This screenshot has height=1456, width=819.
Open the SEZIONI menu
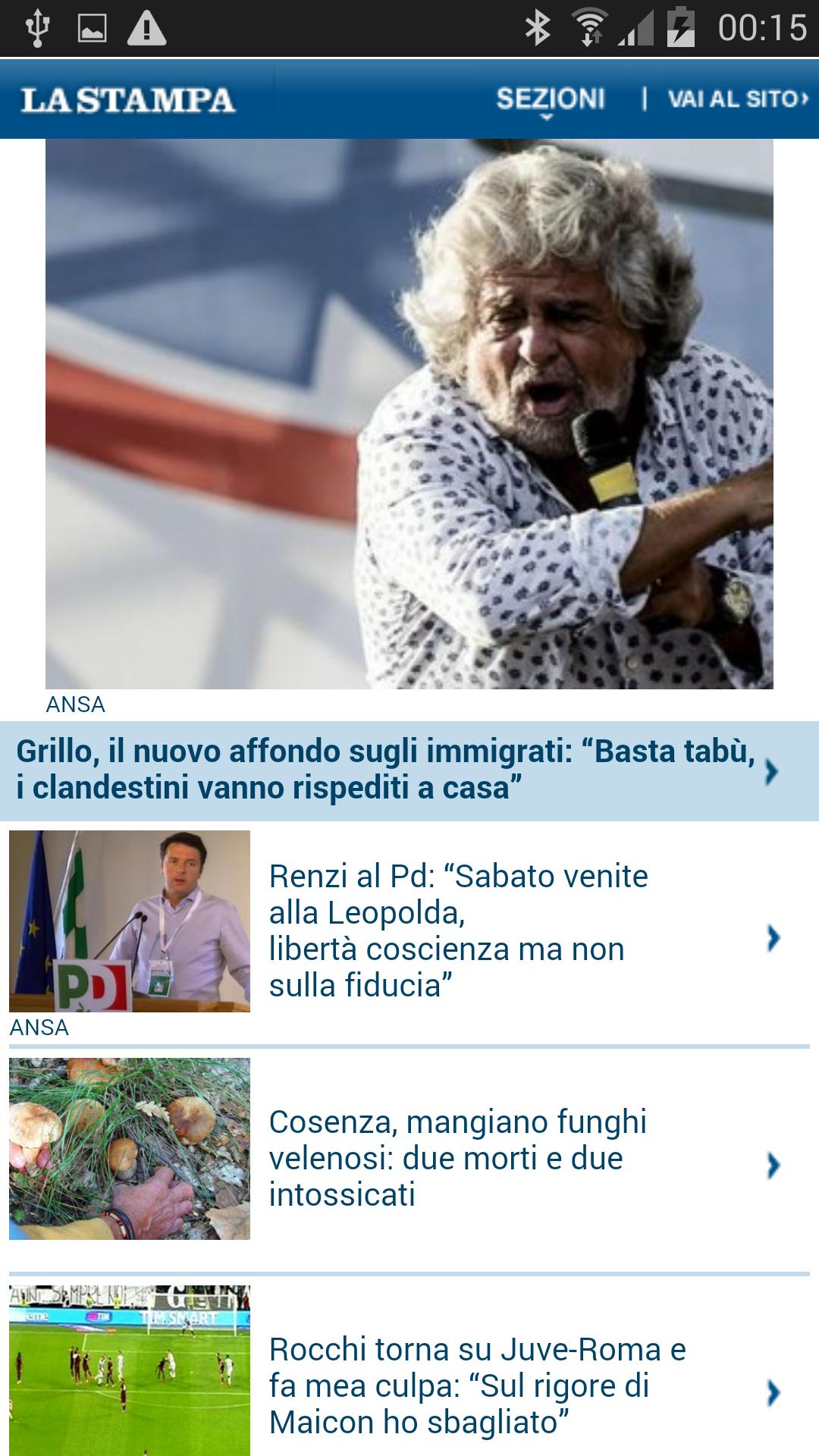point(550,97)
